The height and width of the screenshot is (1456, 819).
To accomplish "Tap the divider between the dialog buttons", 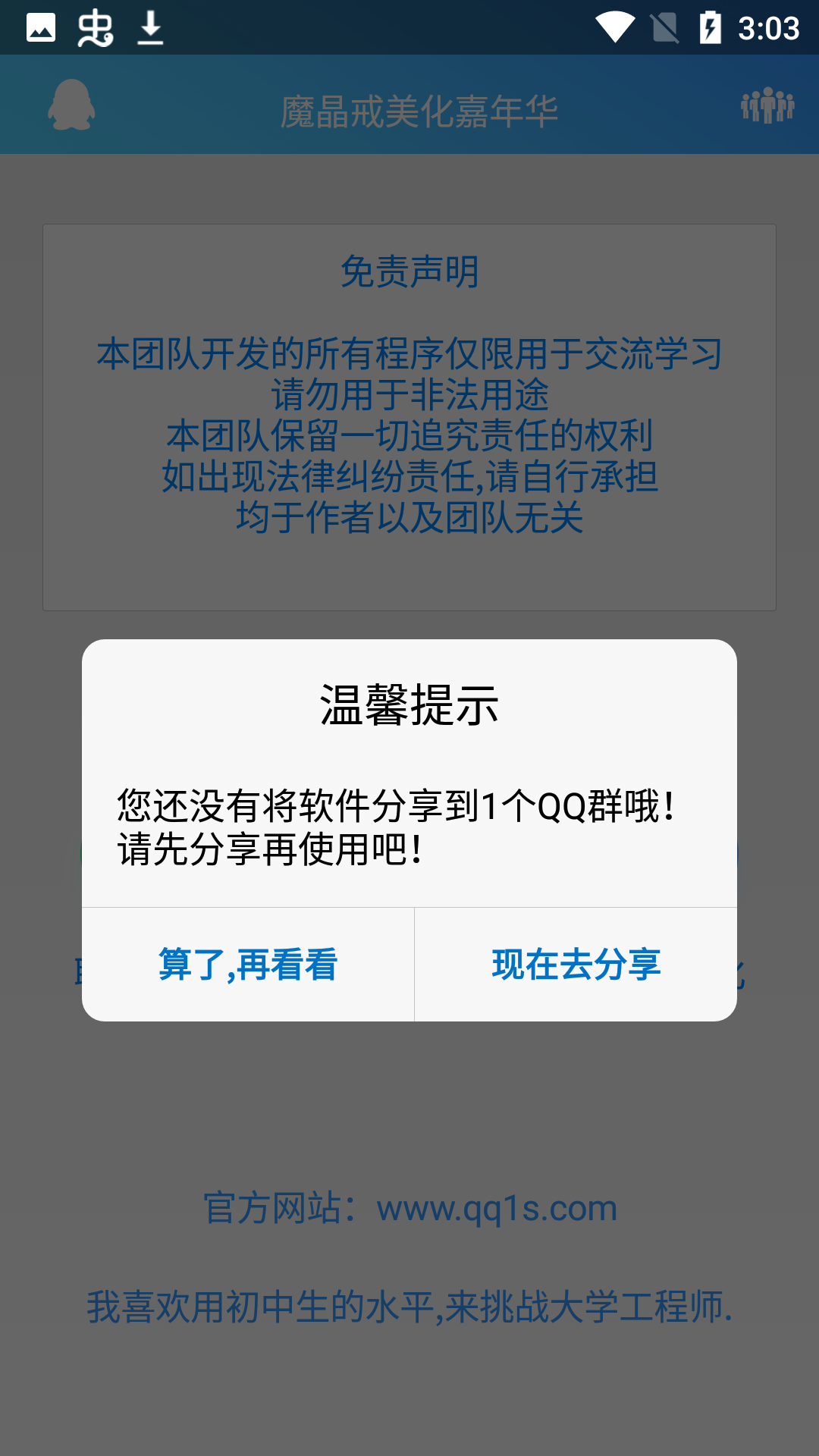I will tap(414, 964).
